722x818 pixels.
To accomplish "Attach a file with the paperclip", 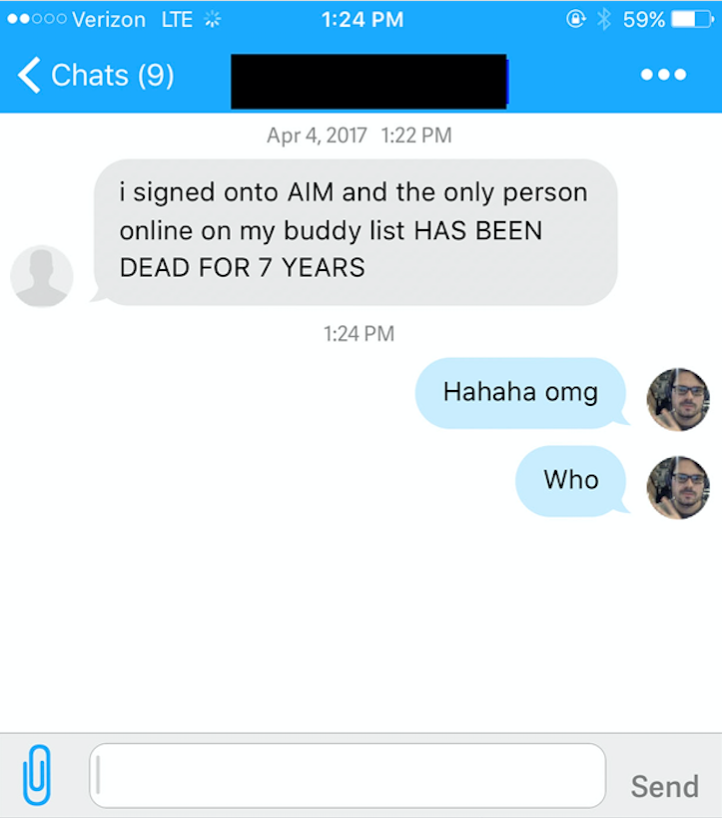I will click(x=37, y=775).
